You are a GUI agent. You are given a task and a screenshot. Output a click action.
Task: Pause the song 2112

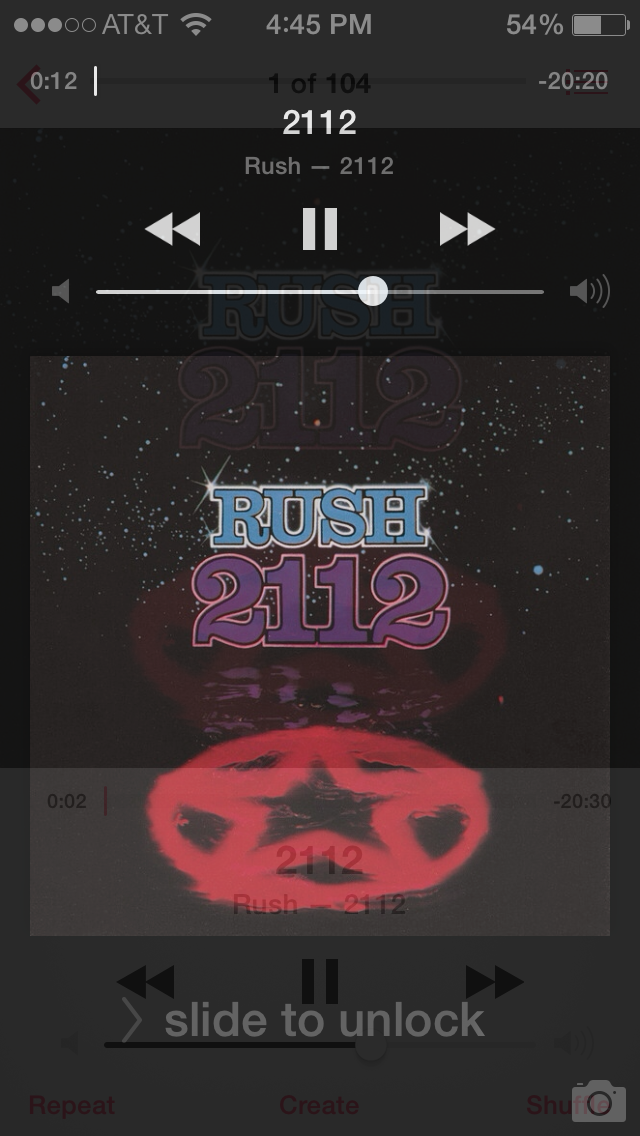click(x=320, y=229)
